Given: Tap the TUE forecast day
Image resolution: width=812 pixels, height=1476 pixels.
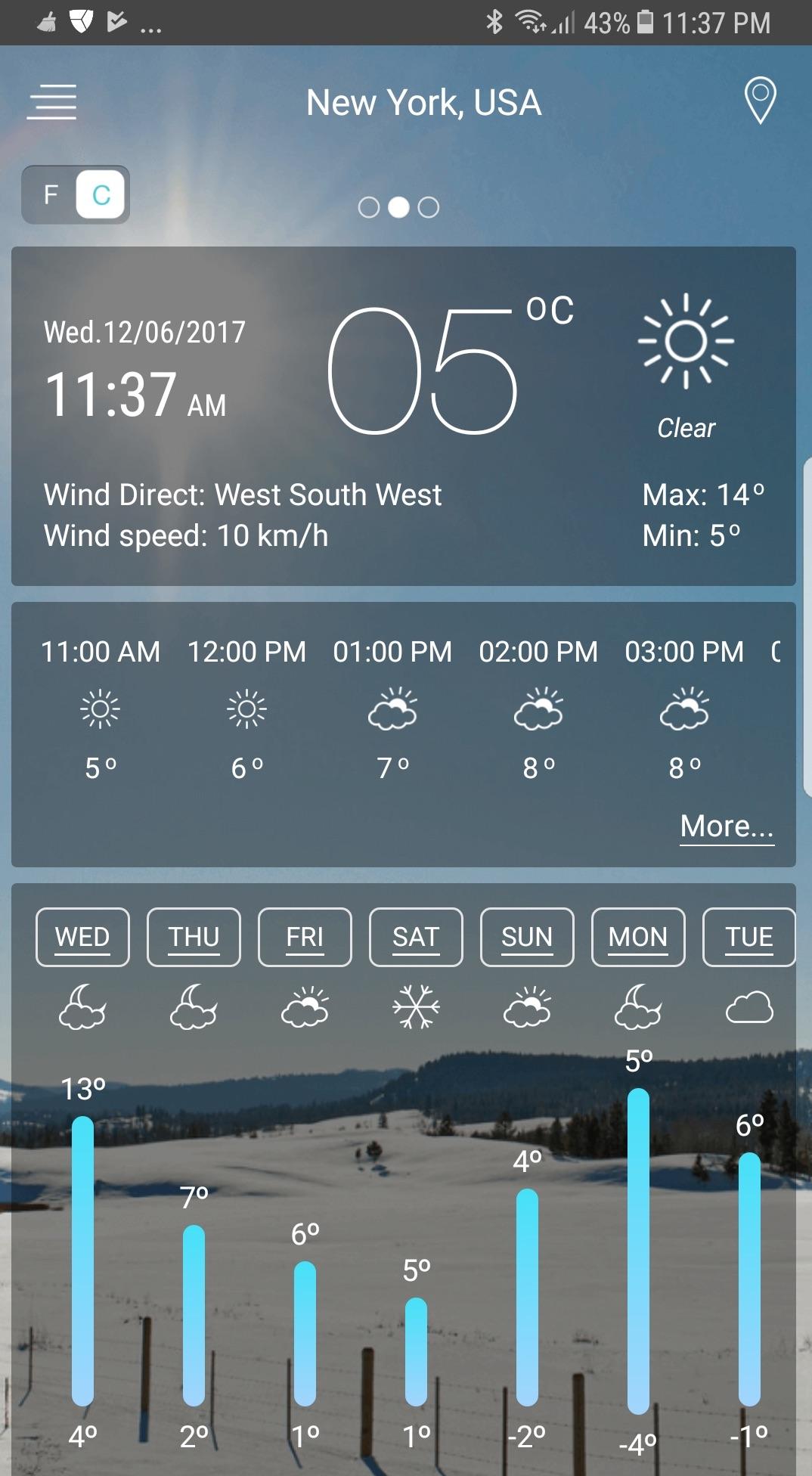Looking at the screenshot, I should (748, 937).
